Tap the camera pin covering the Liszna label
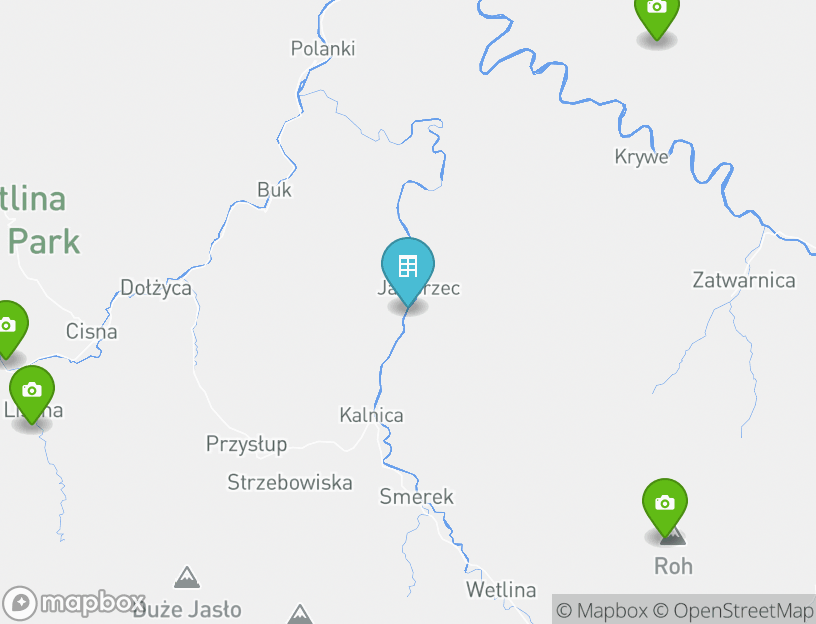Viewport: 816px width, 624px height. point(32,393)
